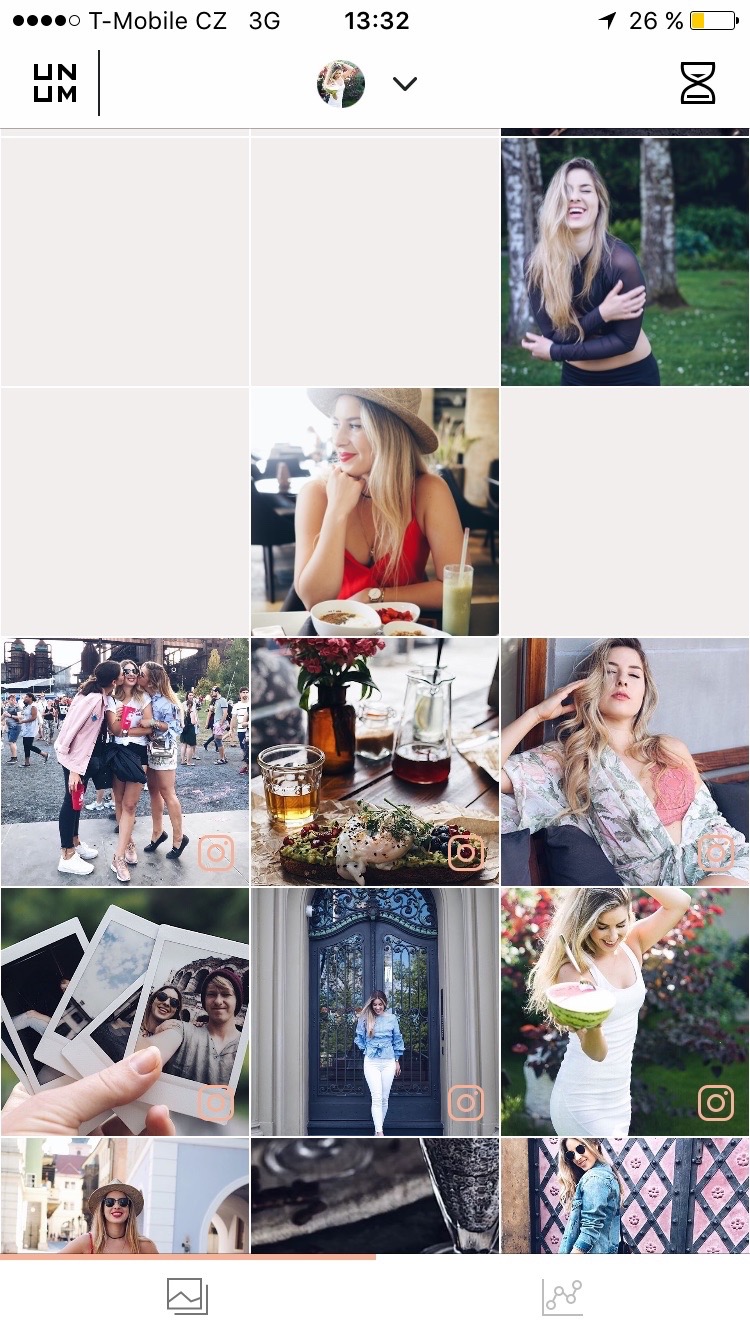The width and height of the screenshot is (750, 1334).
Task: Select the first empty grid slot
Action: point(125,262)
